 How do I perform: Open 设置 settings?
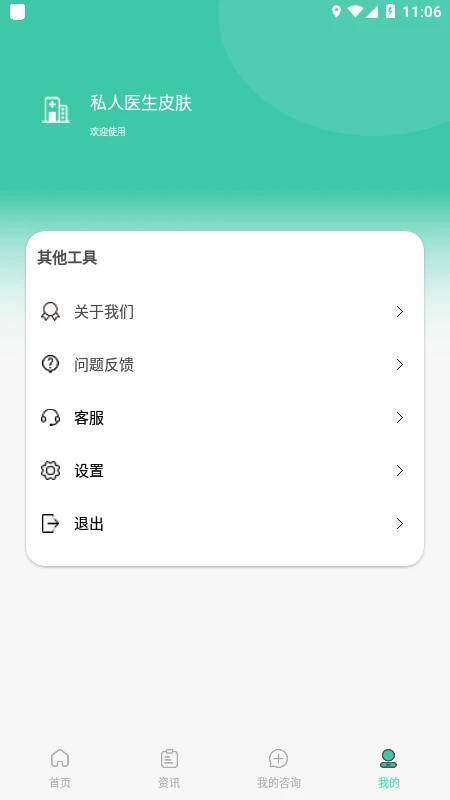pyautogui.click(x=224, y=471)
